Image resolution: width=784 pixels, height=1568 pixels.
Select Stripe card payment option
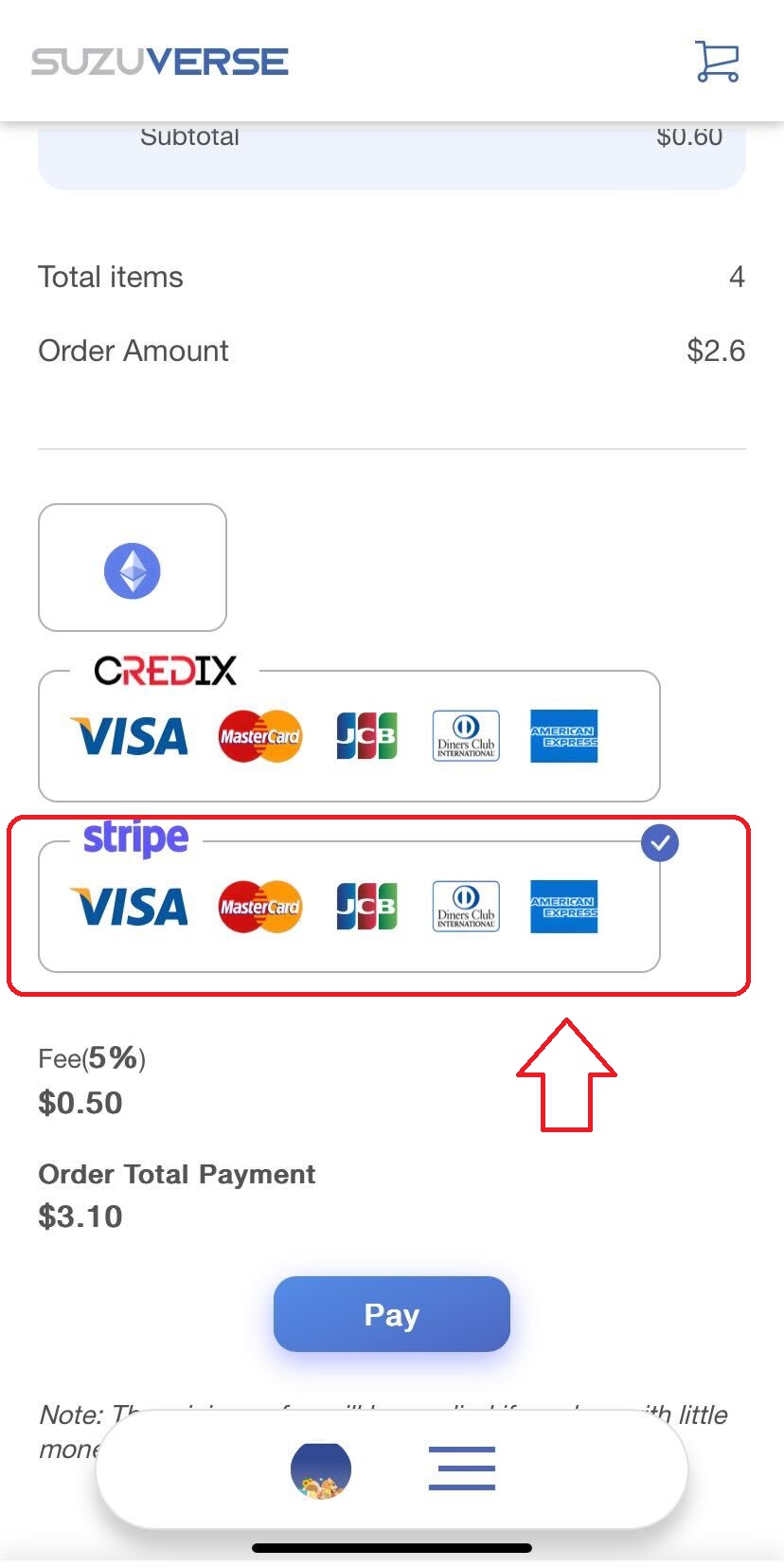(348, 907)
